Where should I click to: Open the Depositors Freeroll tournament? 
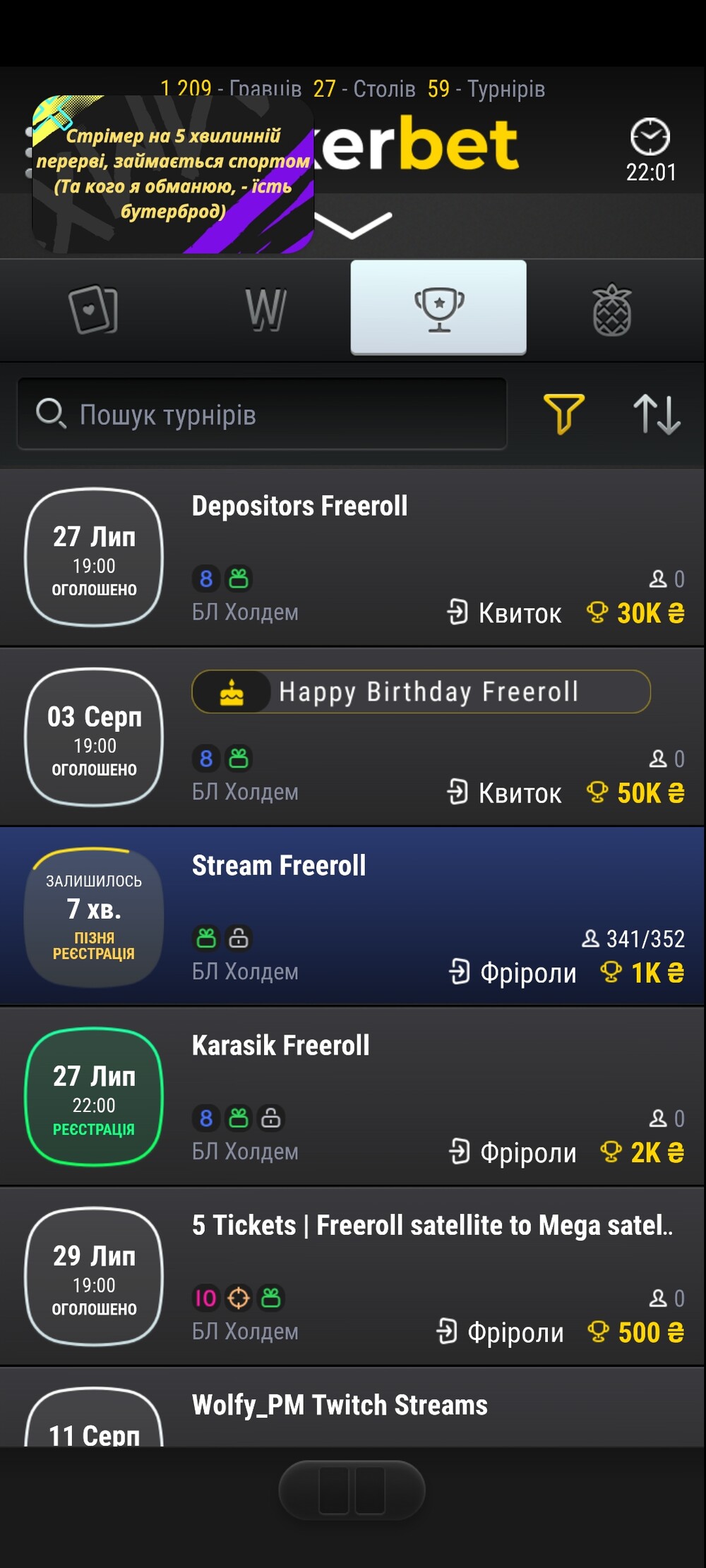point(353,557)
